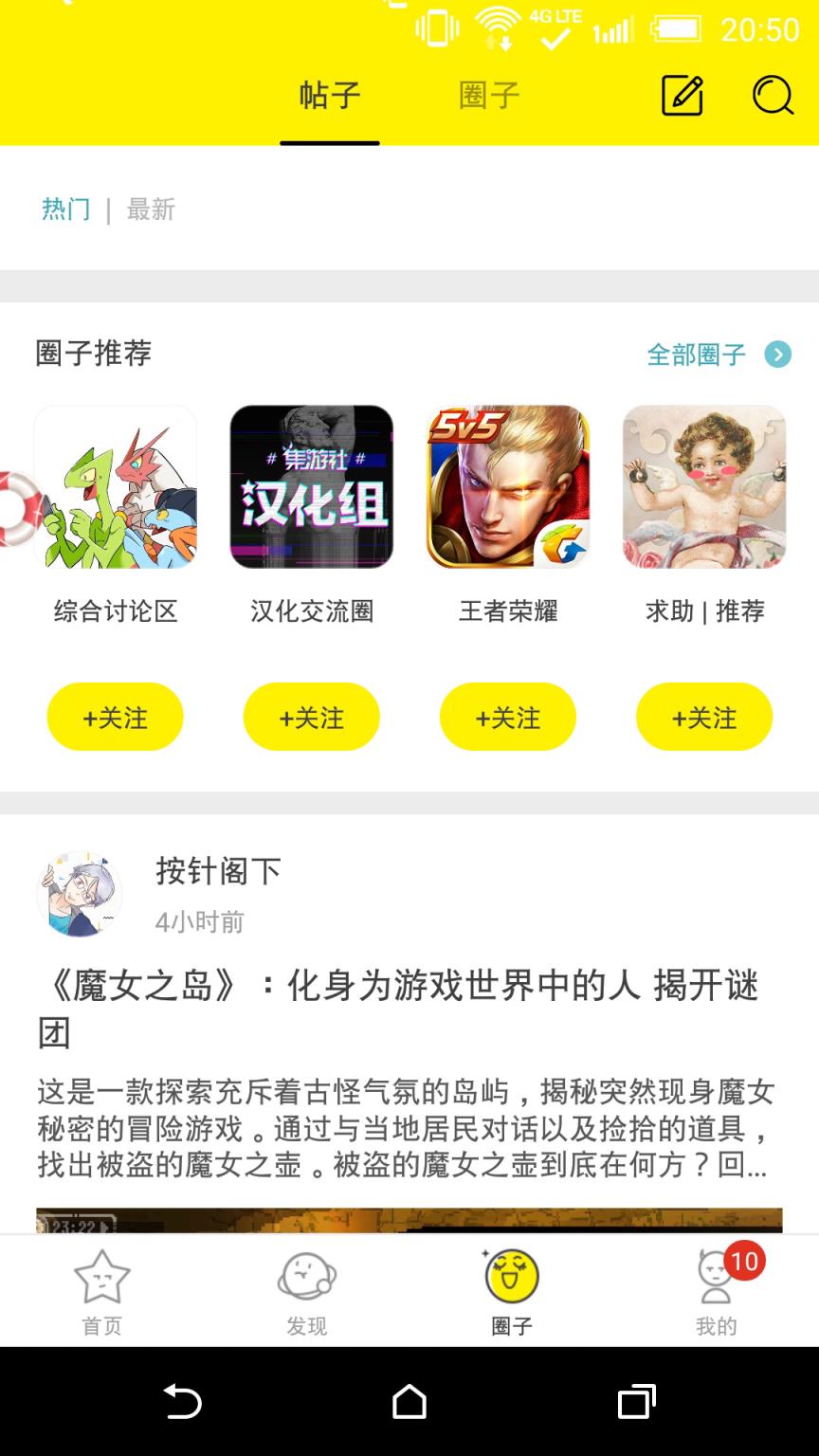Open the post composer icon
The width and height of the screenshot is (819, 1456).
(683, 95)
